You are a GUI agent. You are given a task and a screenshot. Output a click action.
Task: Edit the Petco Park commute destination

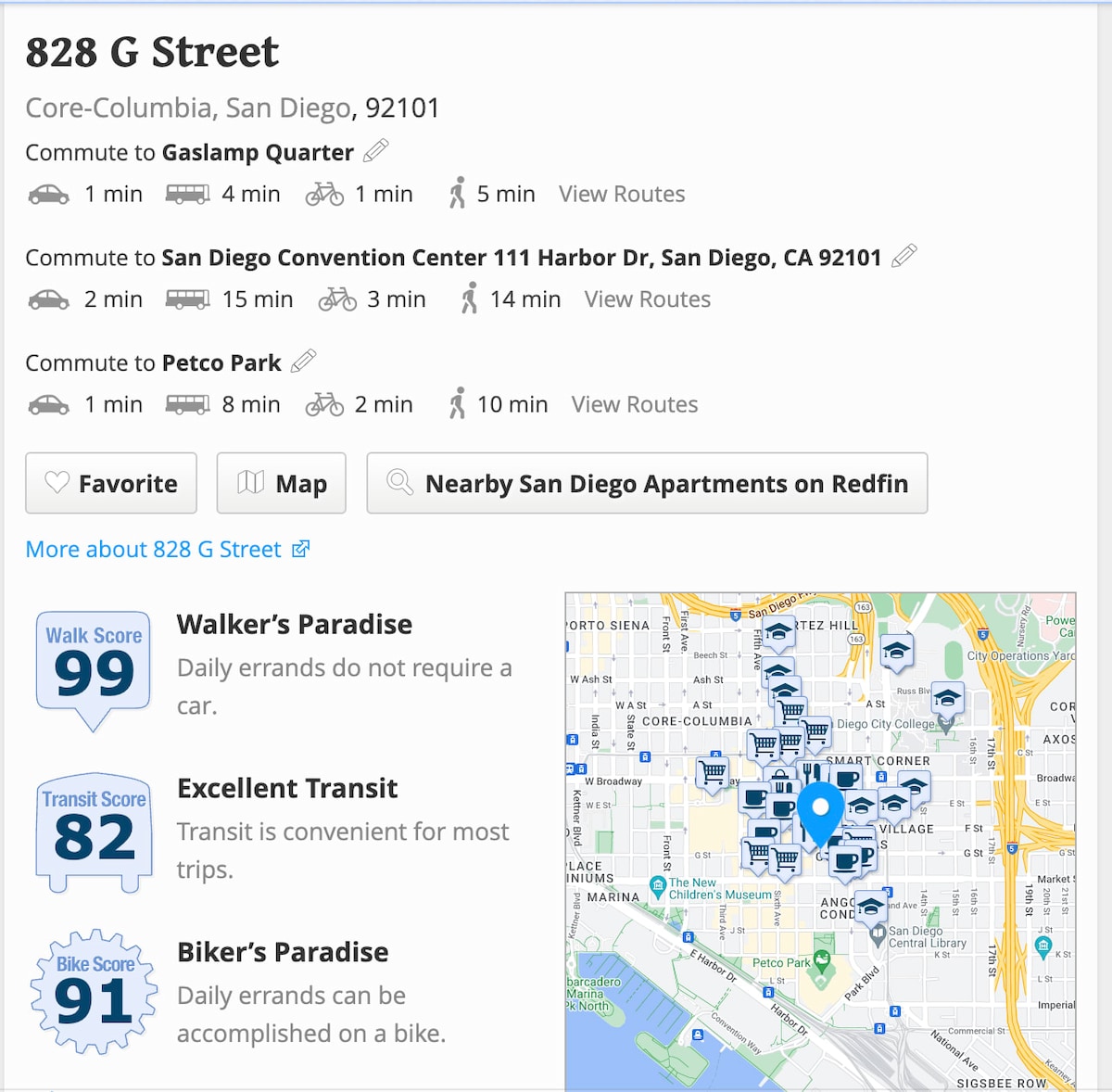tap(303, 361)
